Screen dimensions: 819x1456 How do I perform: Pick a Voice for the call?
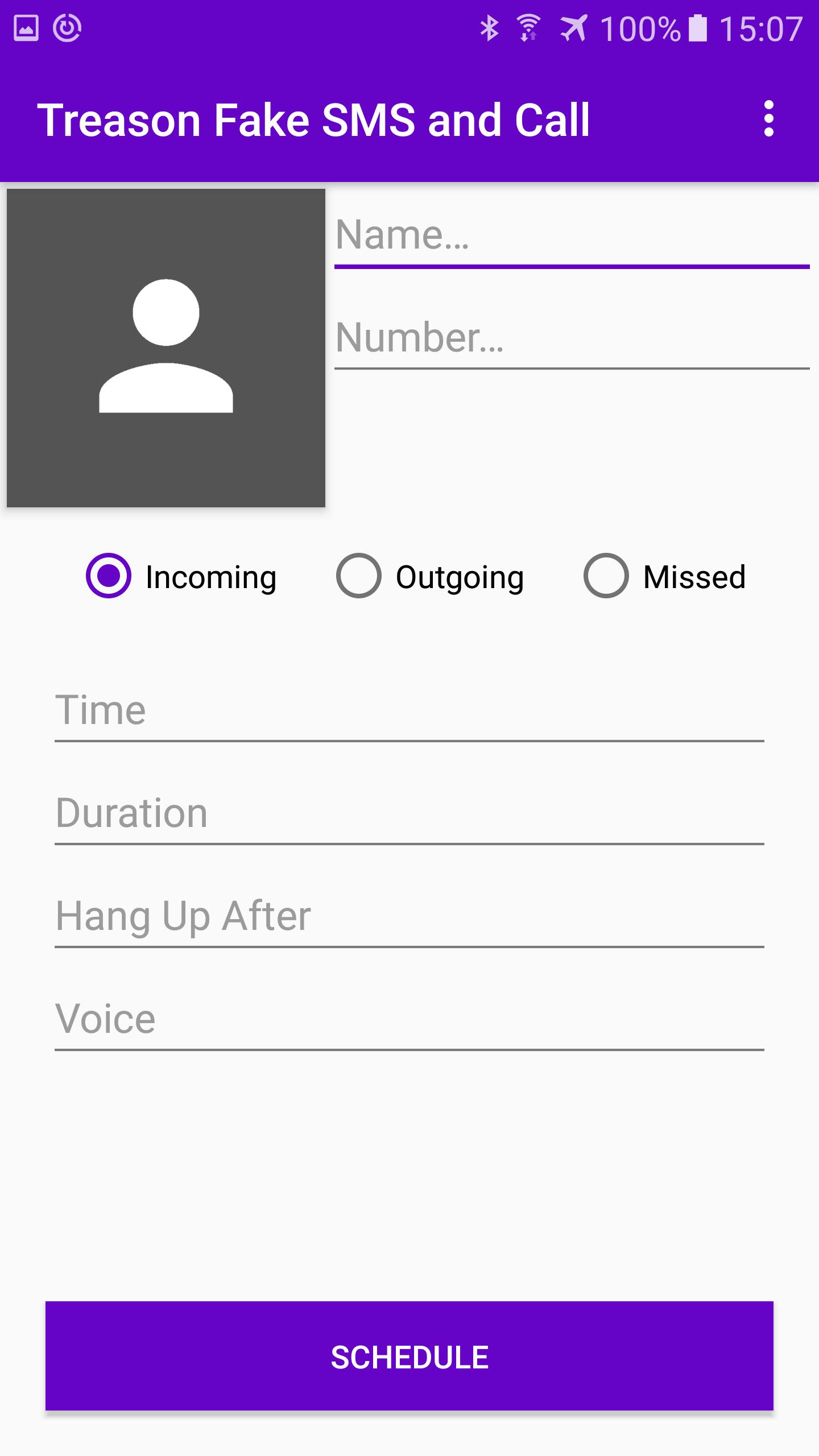tap(409, 1020)
